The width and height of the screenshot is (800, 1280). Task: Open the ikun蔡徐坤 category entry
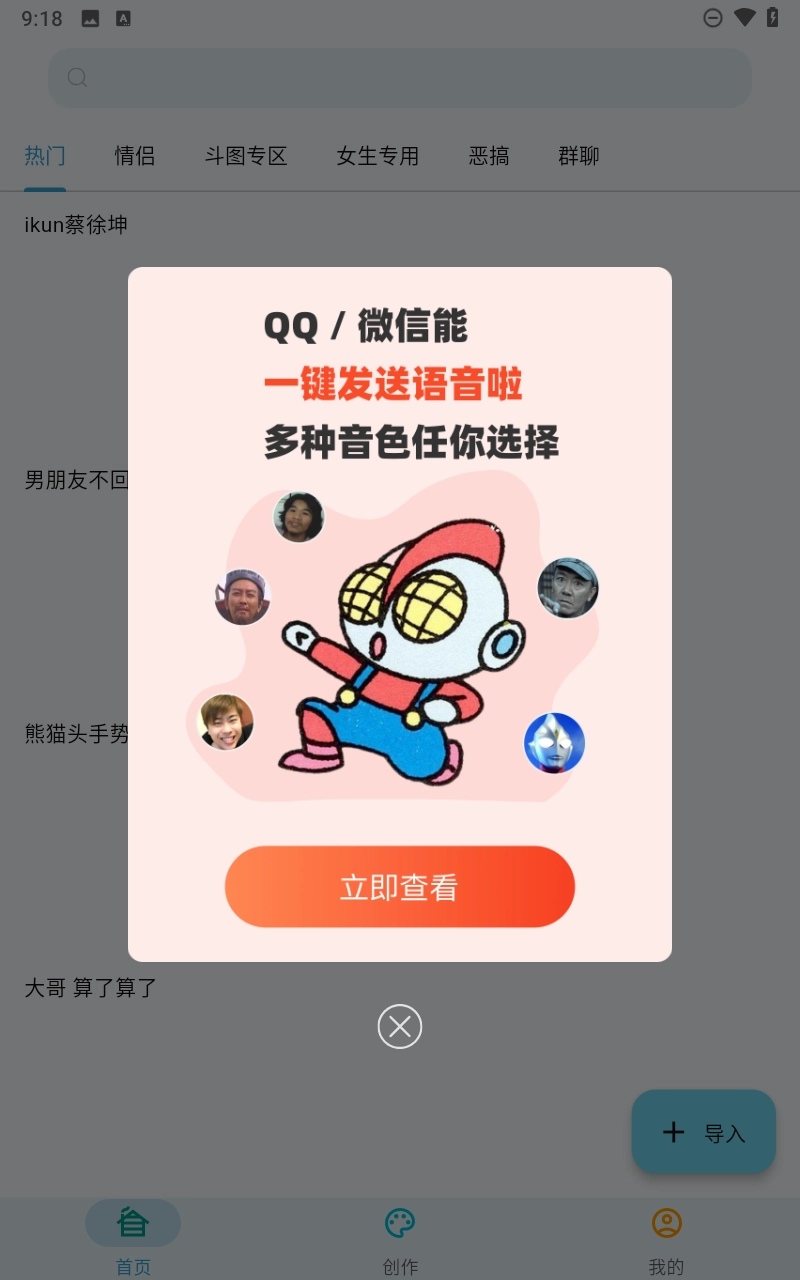click(76, 224)
